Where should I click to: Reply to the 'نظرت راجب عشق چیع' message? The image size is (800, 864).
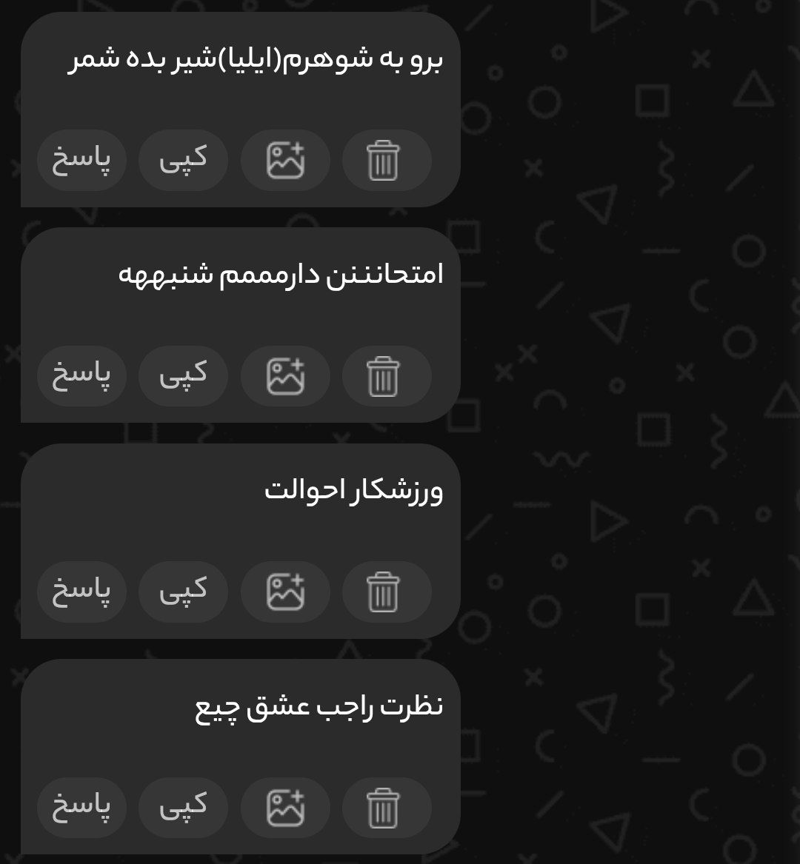[82, 807]
